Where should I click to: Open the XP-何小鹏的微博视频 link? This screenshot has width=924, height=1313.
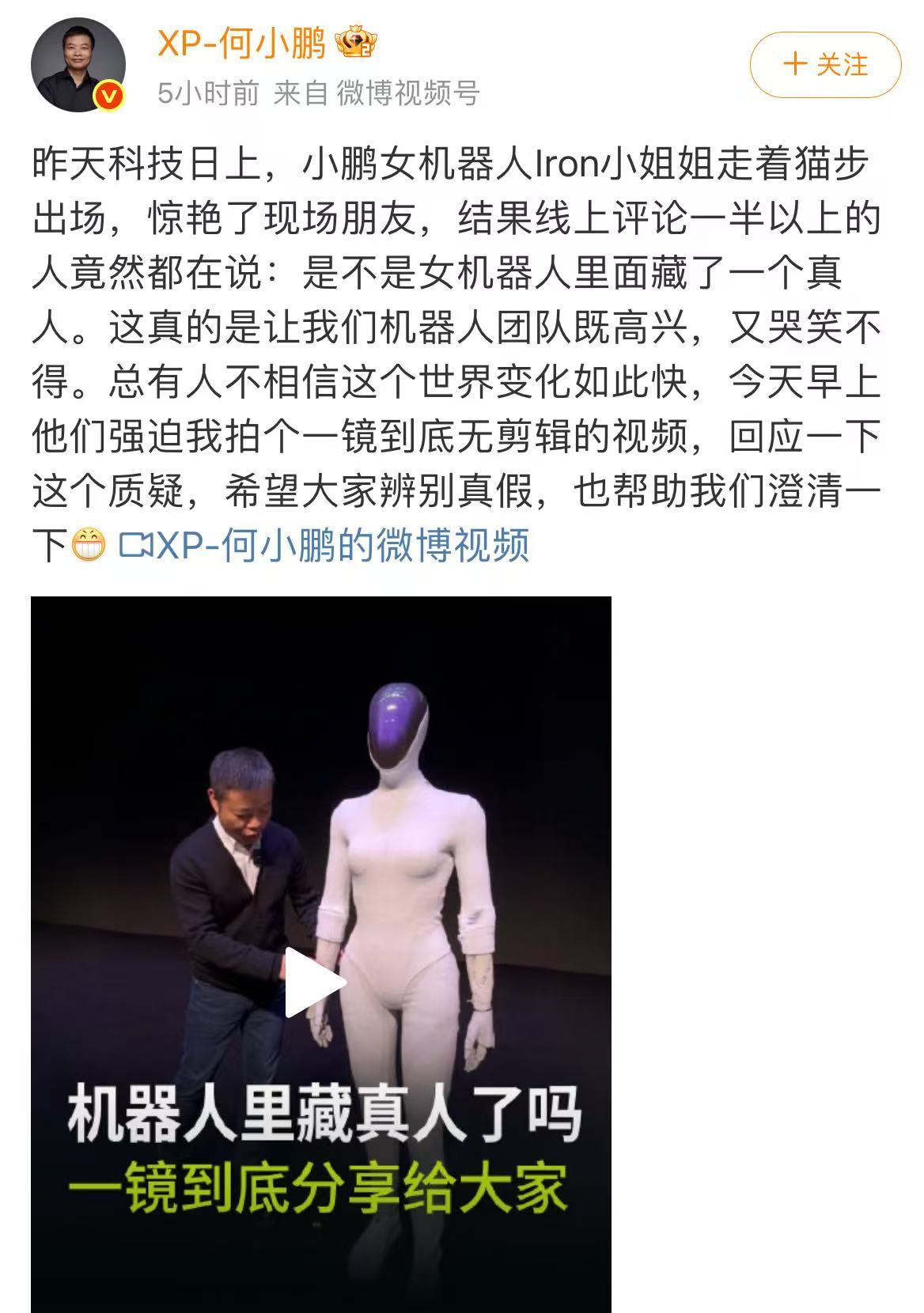click(x=324, y=546)
